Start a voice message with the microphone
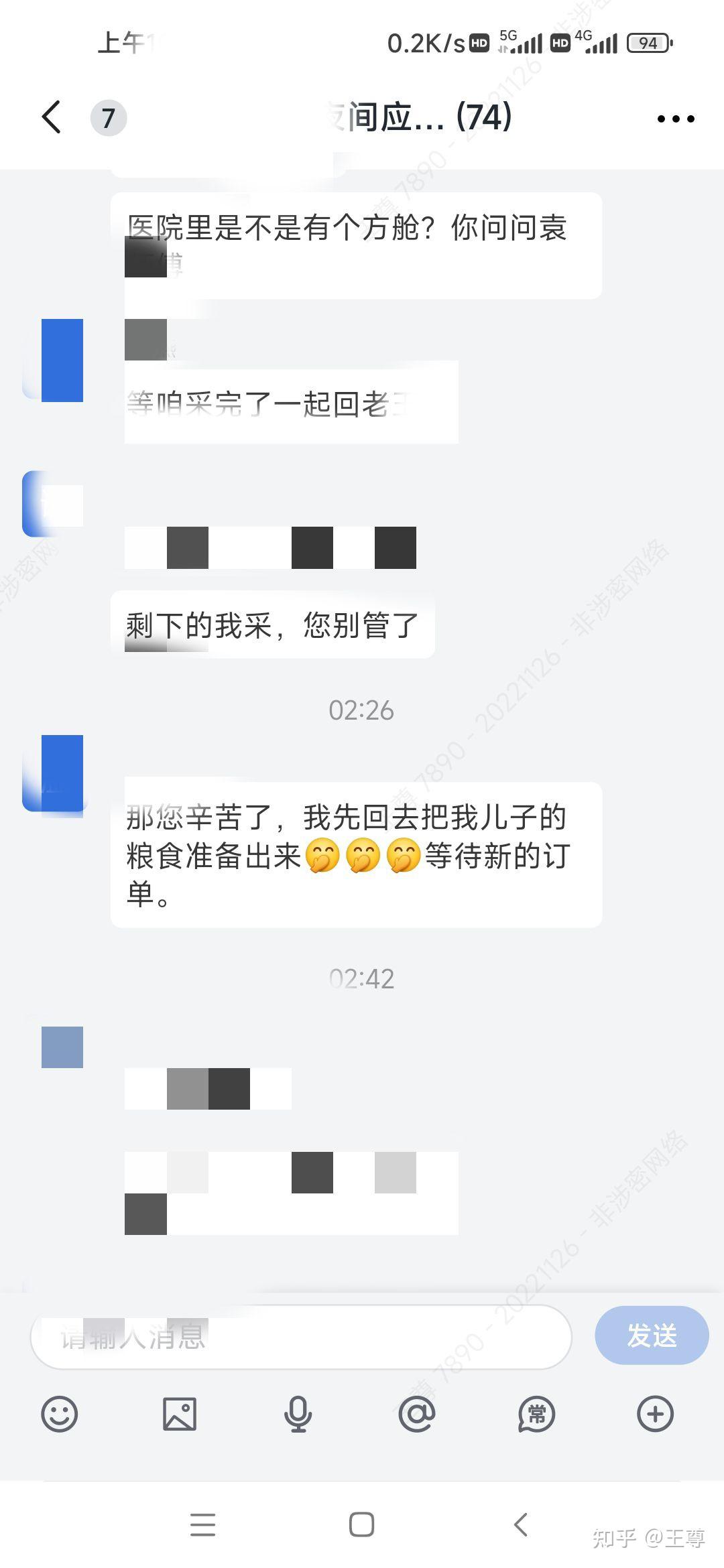This screenshot has width=724, height=1568. point(298,1414)
